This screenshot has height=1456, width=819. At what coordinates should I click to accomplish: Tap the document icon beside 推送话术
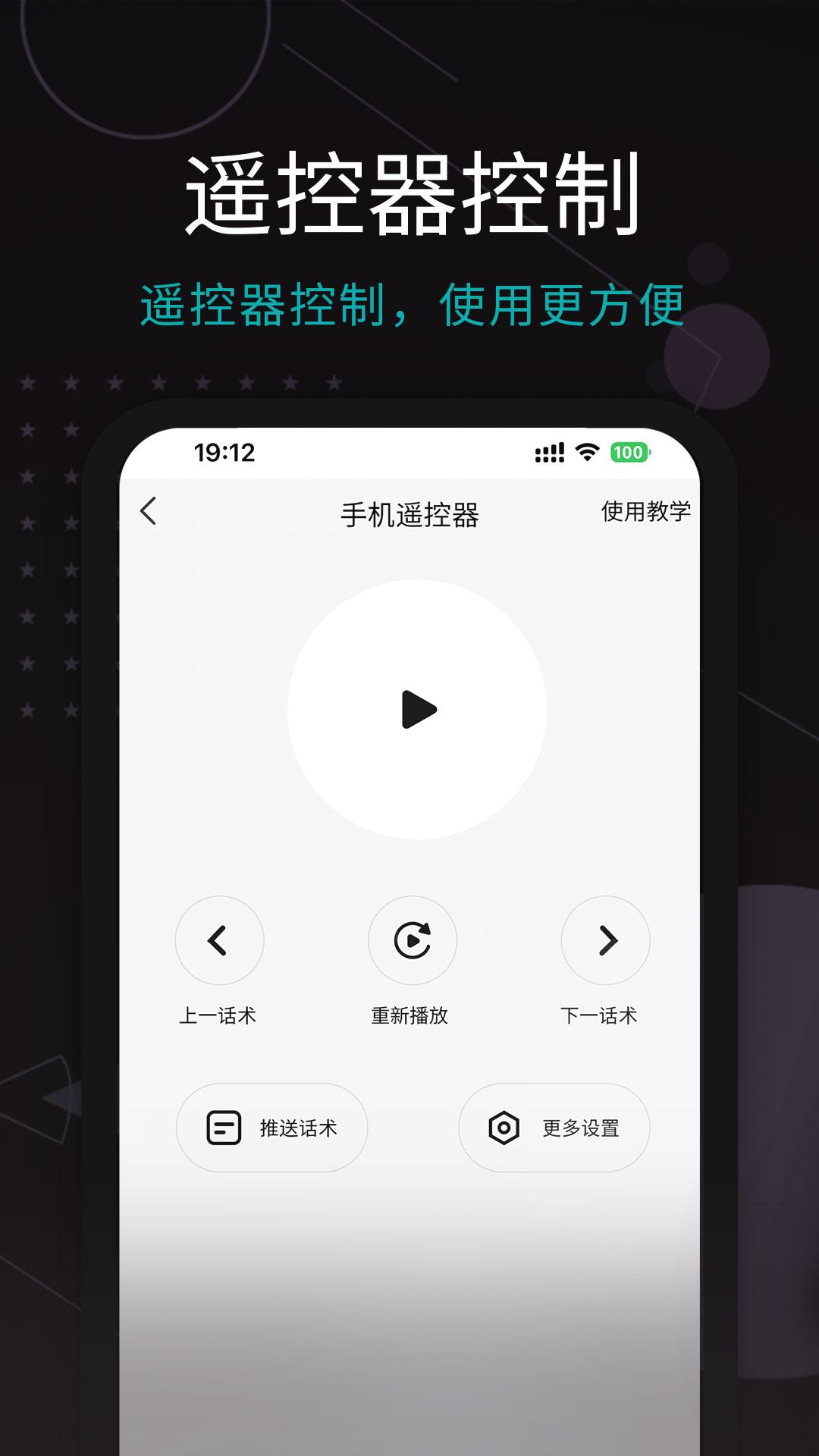pos(222,1128)
